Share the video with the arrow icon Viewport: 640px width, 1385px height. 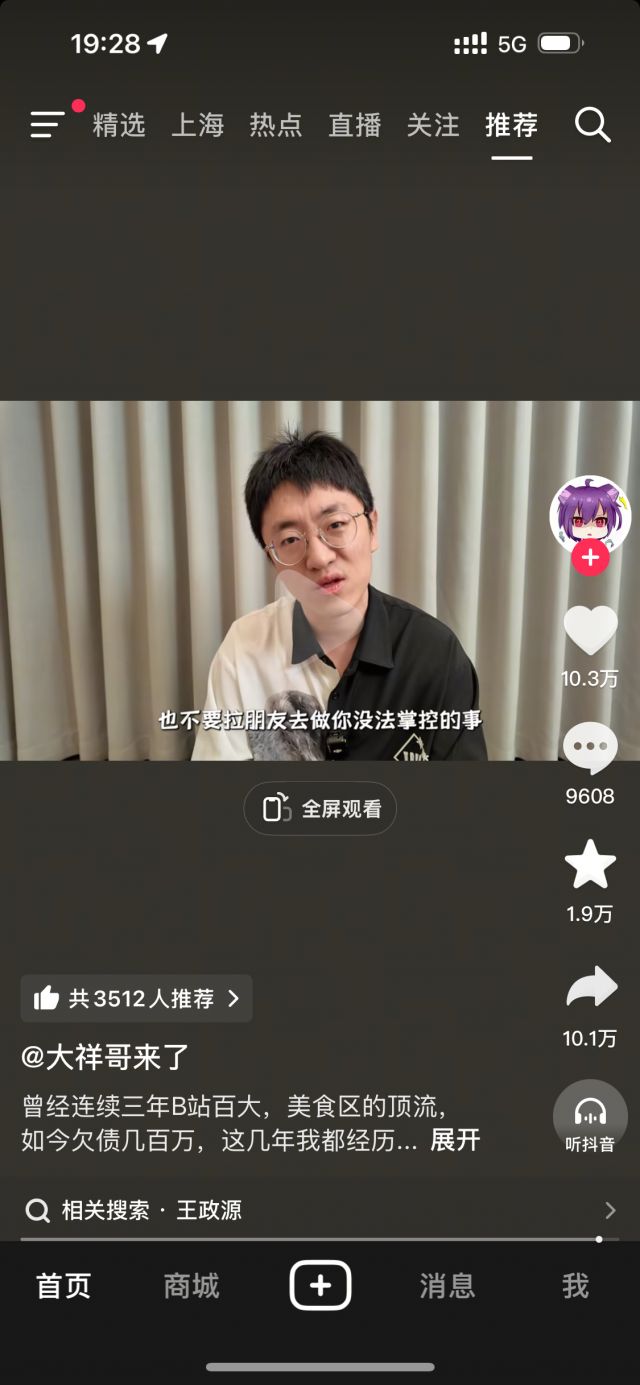pos(590,988)
